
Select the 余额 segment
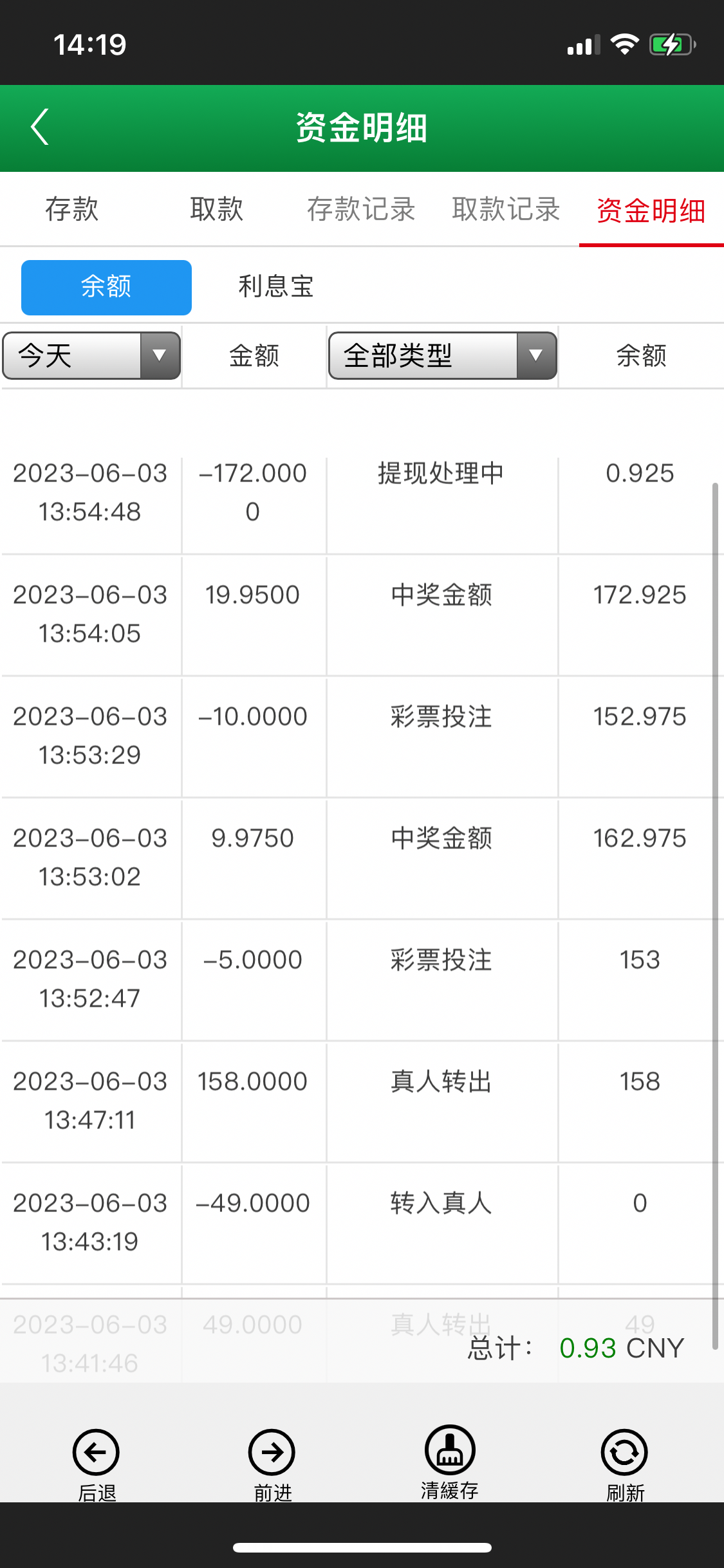click(x=106, y=287)
